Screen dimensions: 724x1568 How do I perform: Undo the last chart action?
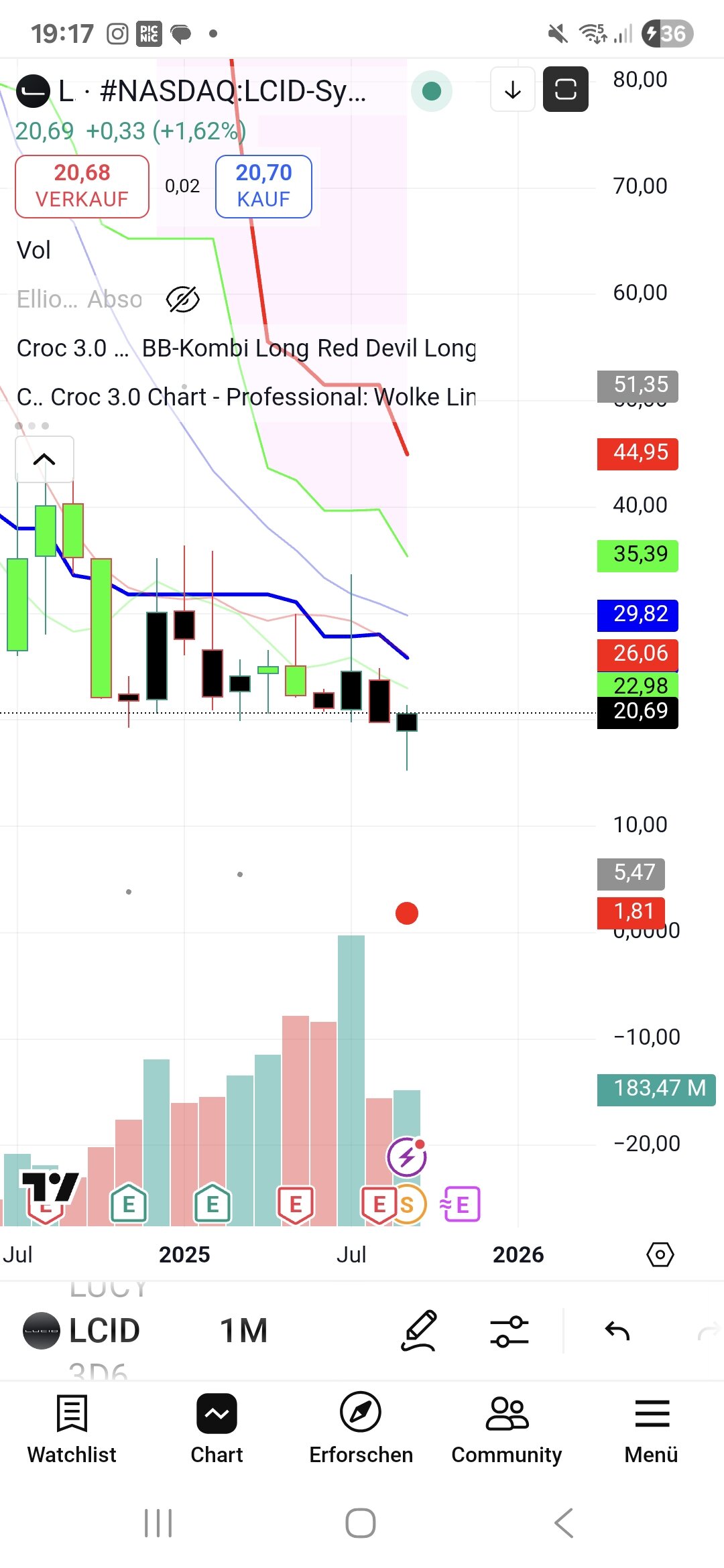point(617,1330)
